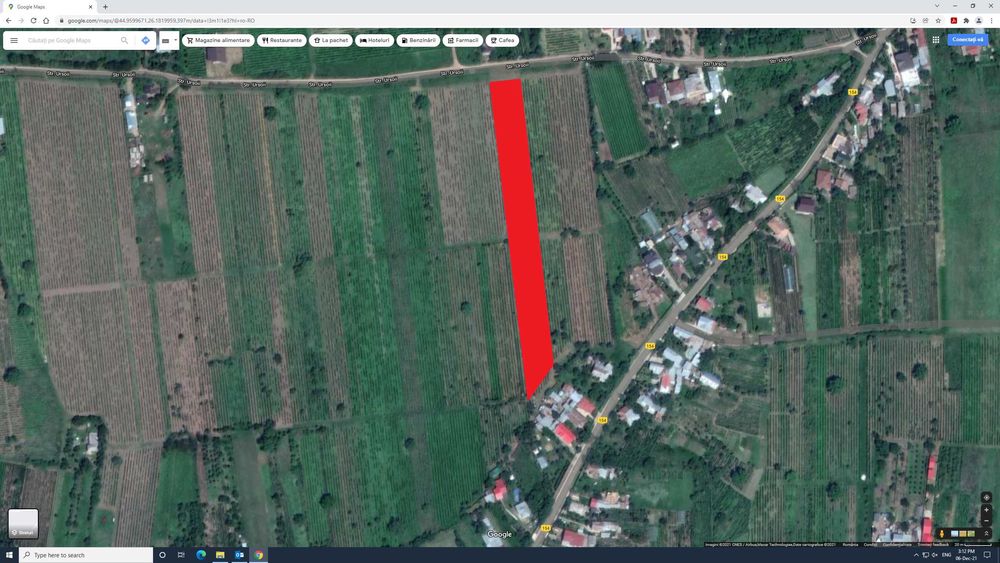Select the Benzinării chip

pyautogui.click(x=418, y=40)
